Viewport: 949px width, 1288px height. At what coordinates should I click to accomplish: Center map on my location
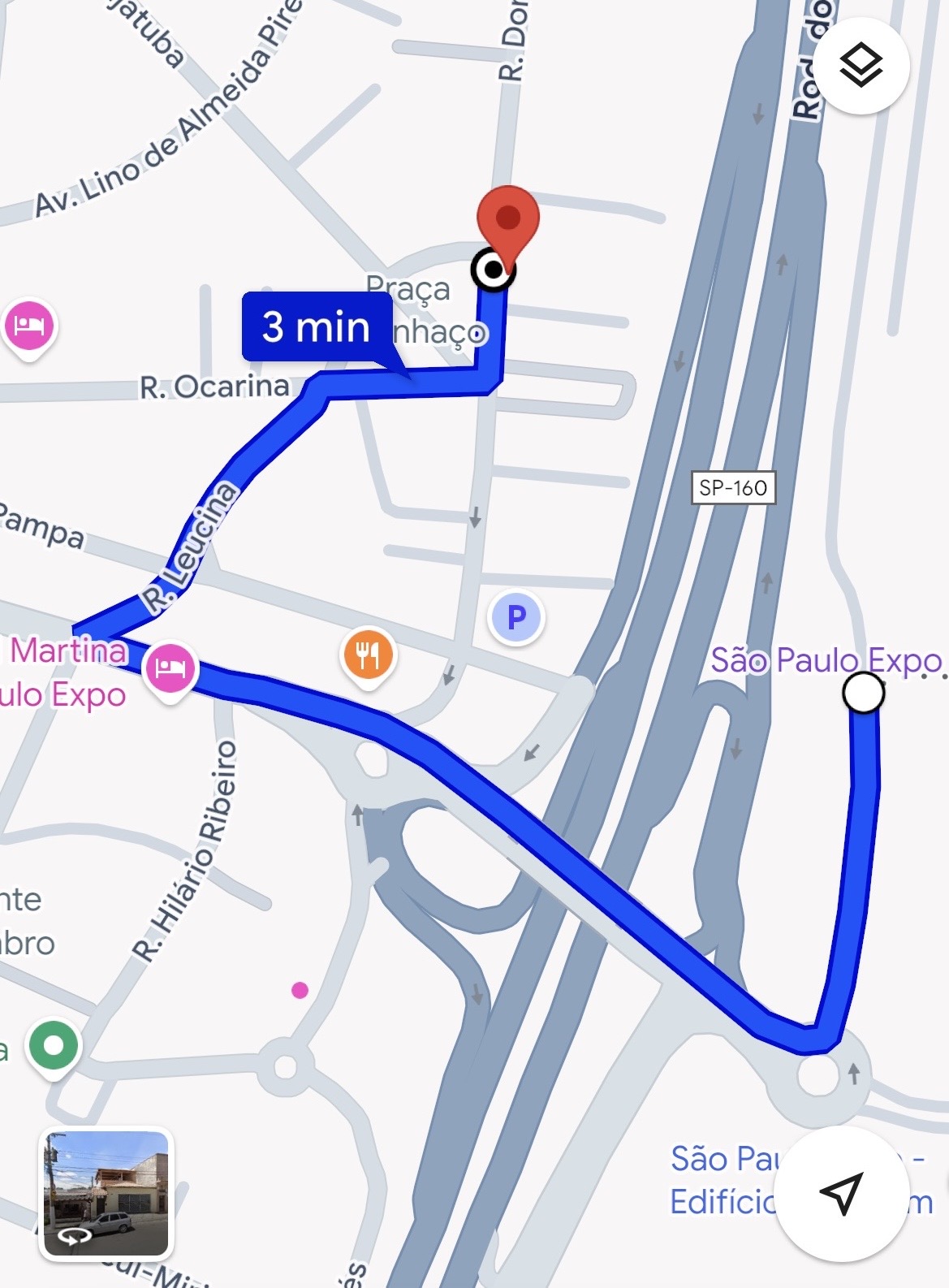(x=840, y=1193)
